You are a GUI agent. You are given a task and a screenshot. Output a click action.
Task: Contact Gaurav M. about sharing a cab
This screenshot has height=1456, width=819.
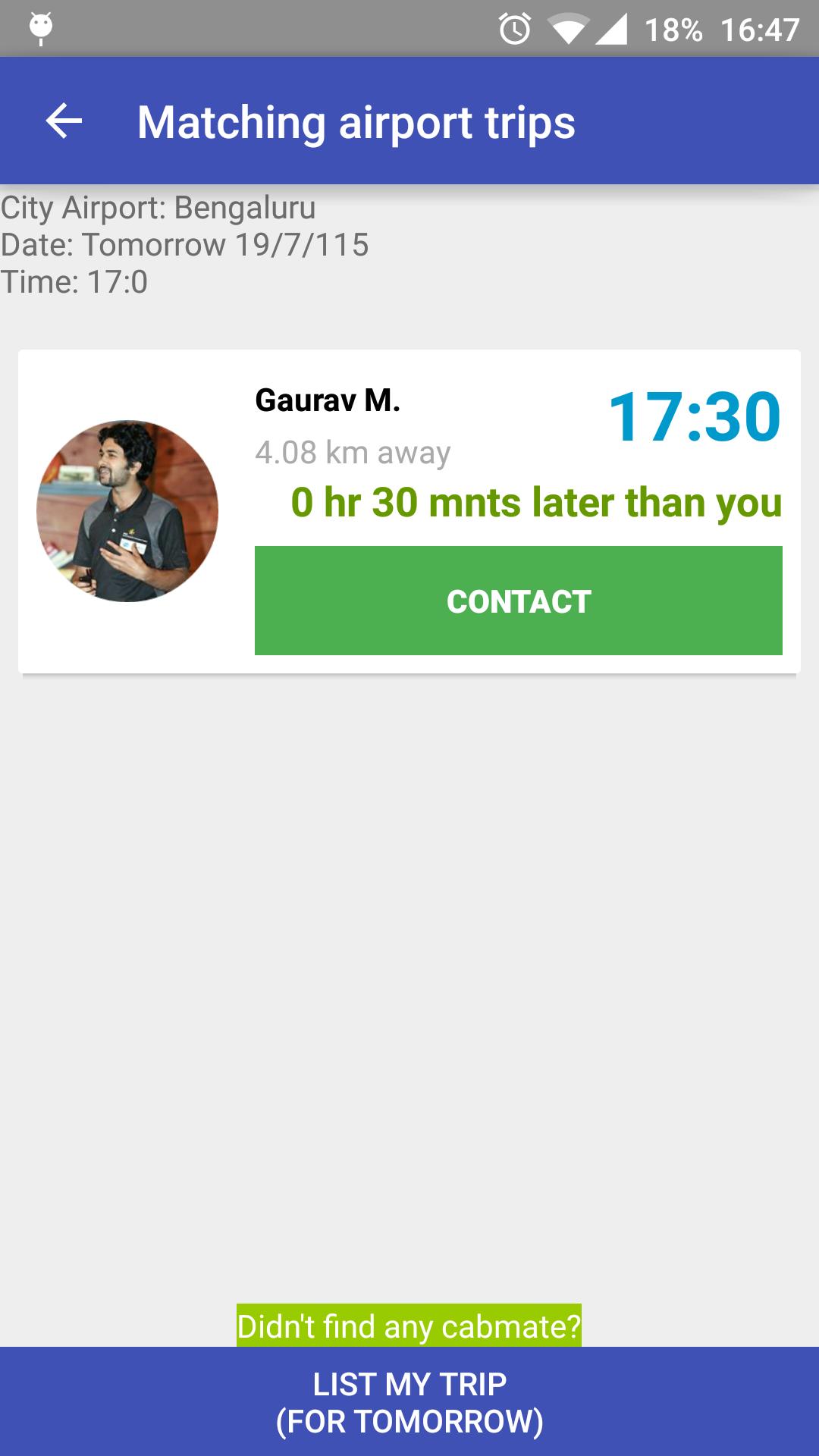click(x=518, y=601)
